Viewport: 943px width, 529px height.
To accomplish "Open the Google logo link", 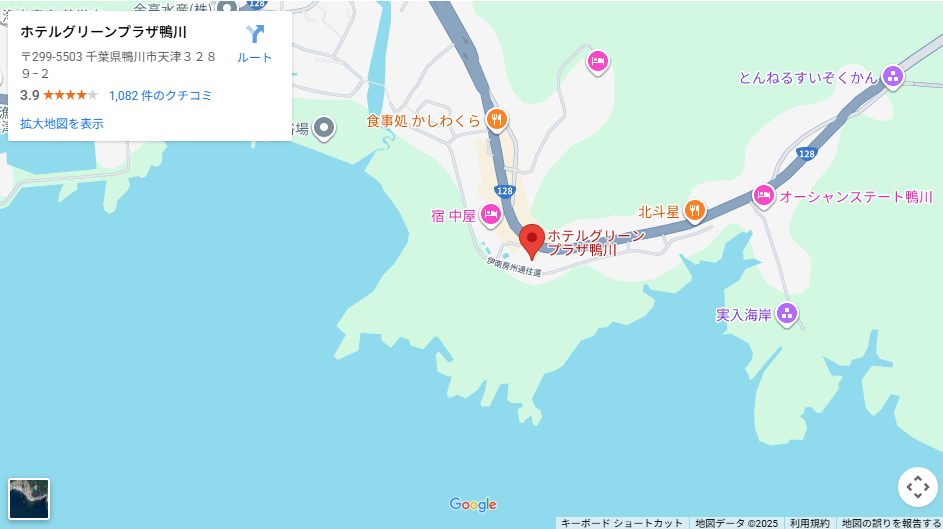I will [x=472, y=505].
